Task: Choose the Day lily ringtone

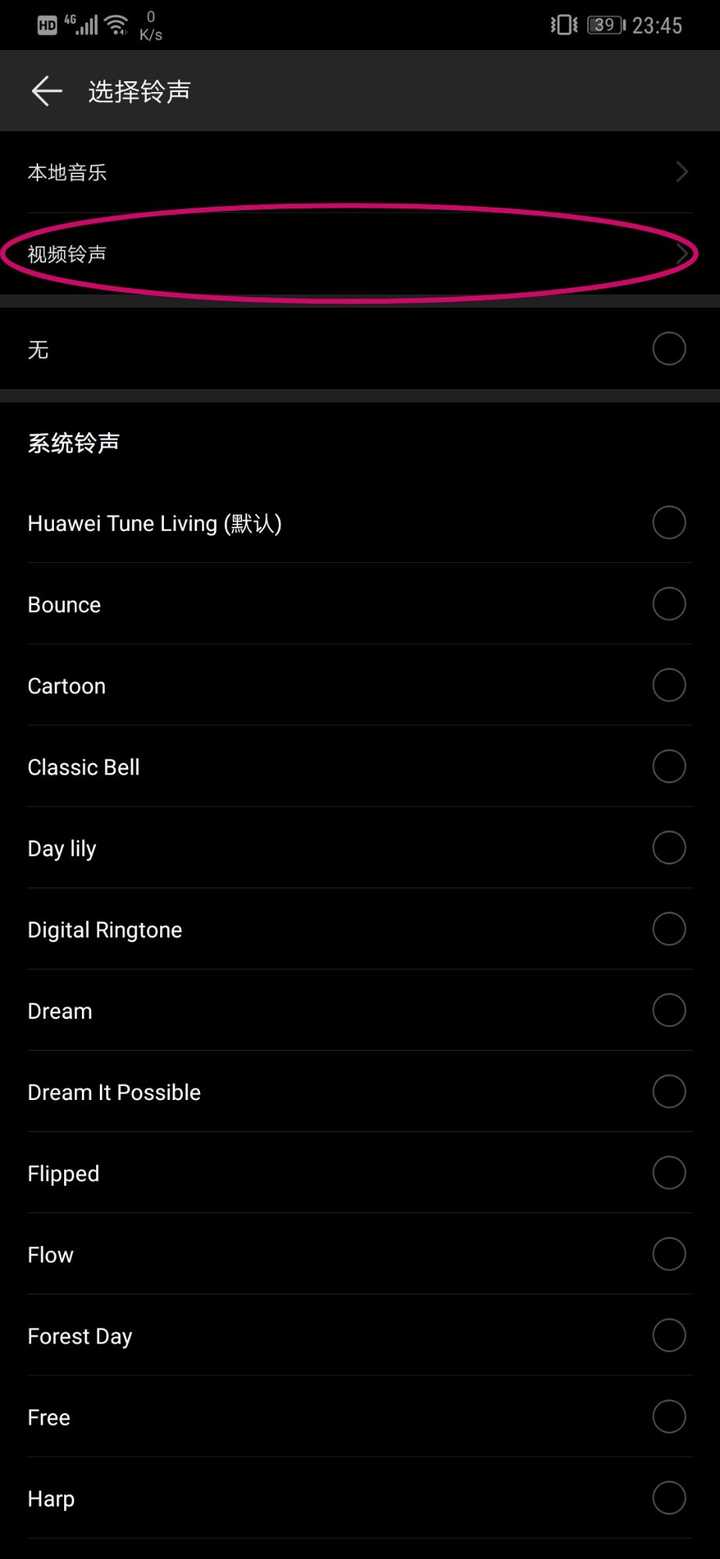Action: click(668, 848)
